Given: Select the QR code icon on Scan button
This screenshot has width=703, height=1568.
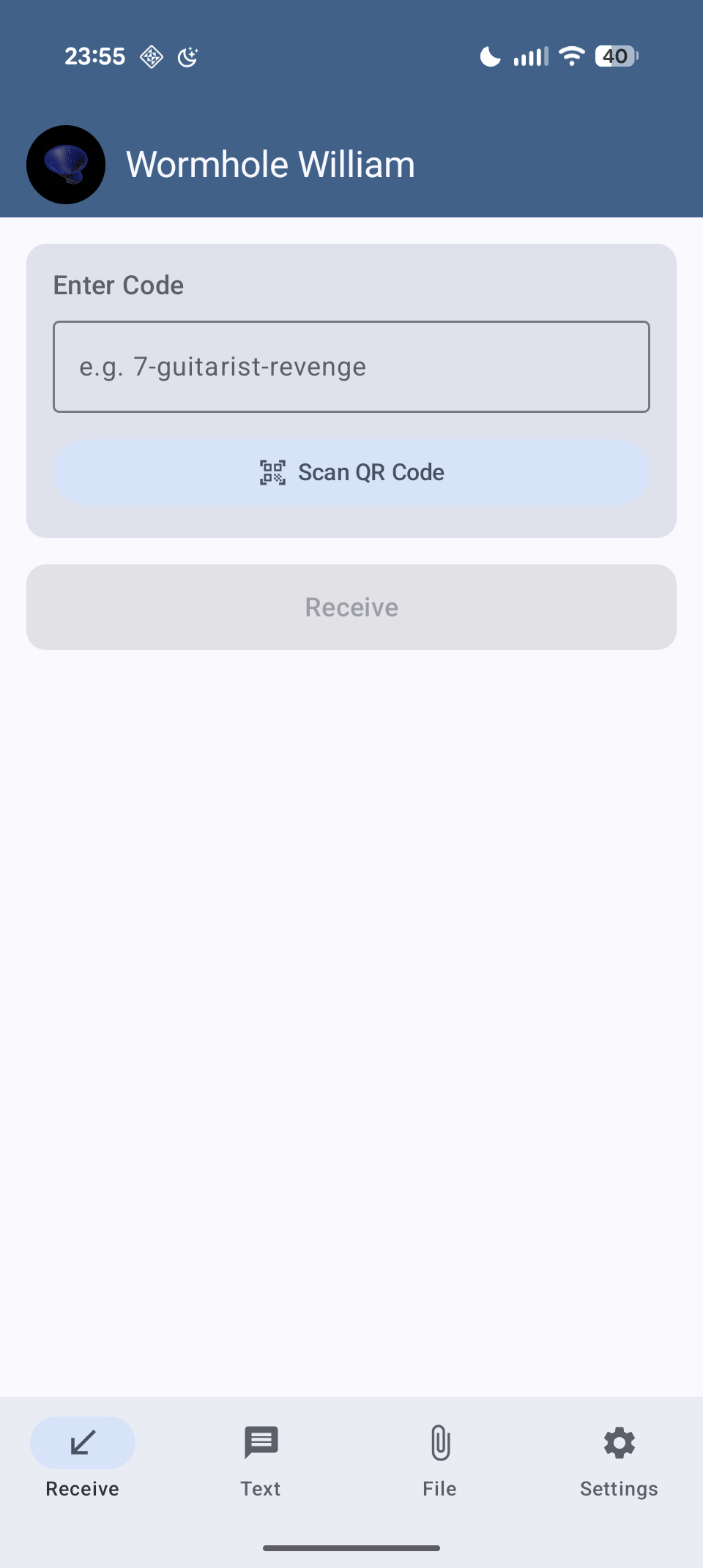Looking at the screenshot, I should (x=272, y=473).
